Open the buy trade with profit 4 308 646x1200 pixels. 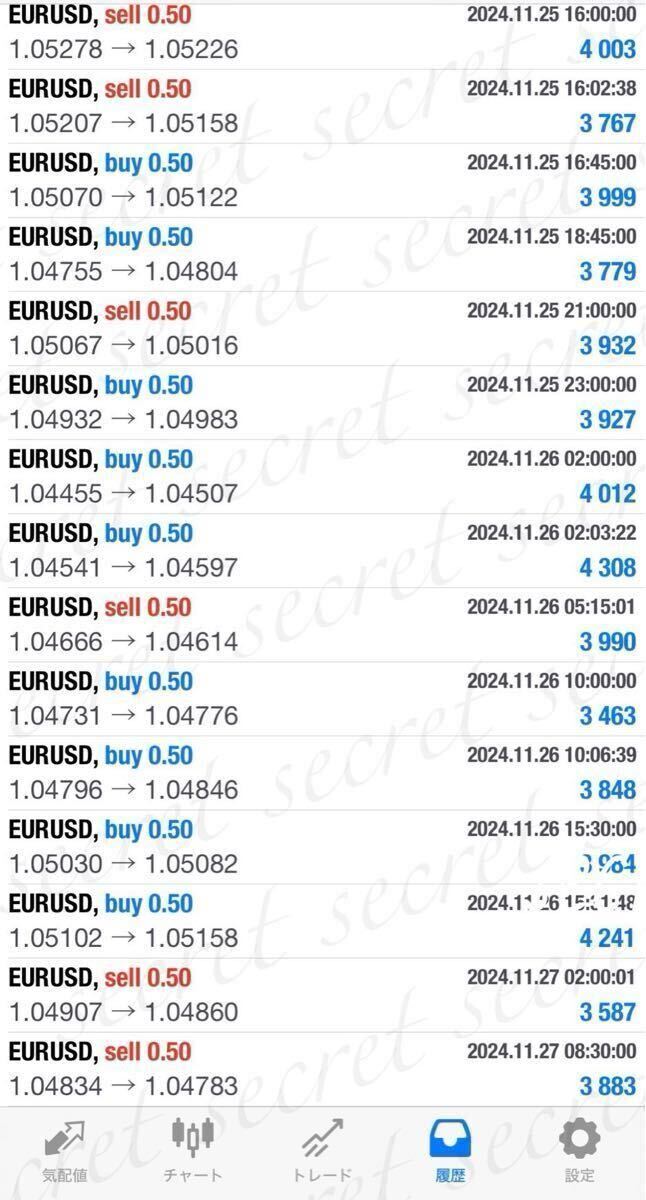pos(323,551)
